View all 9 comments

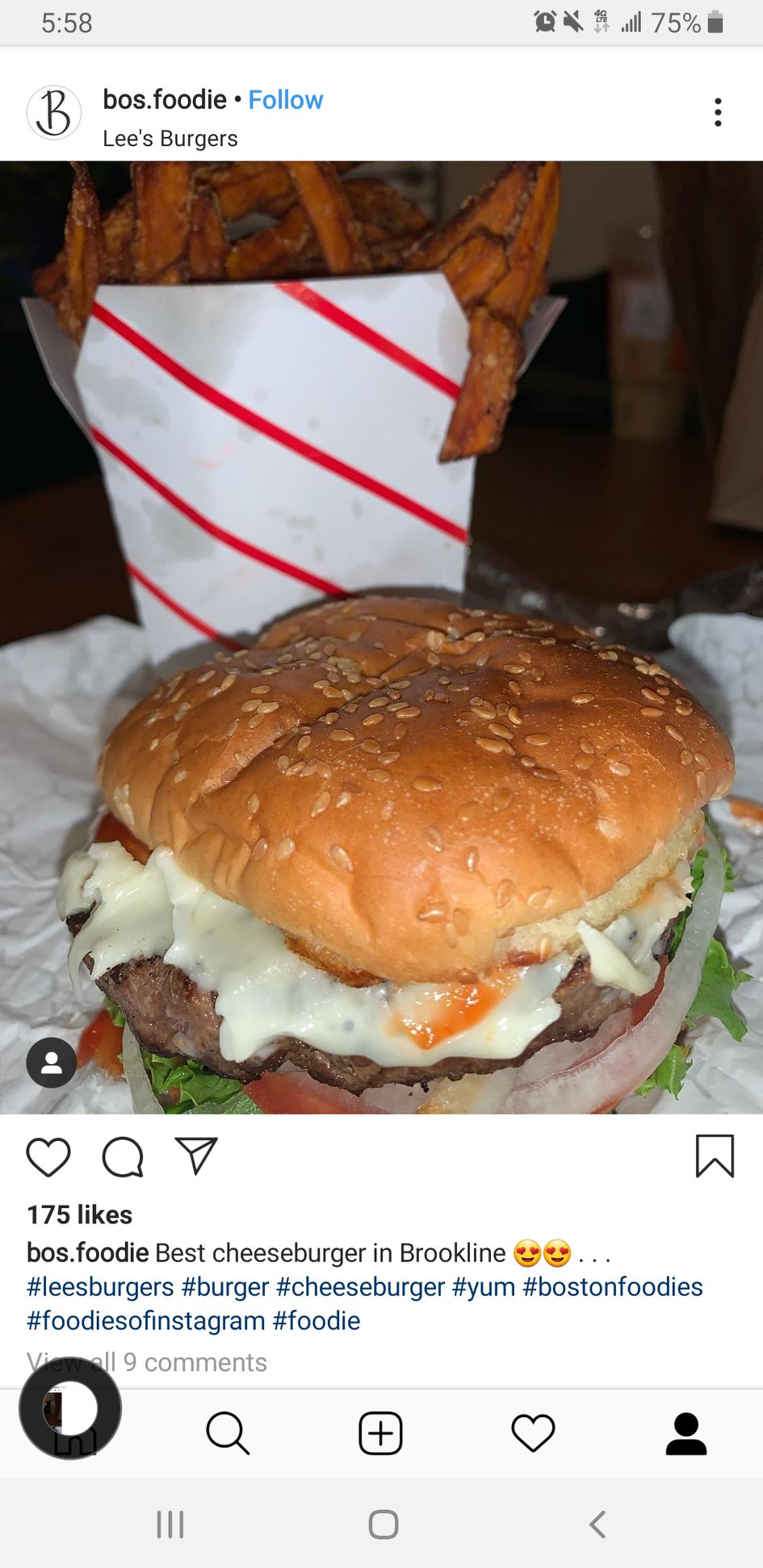pos(147,1362)
